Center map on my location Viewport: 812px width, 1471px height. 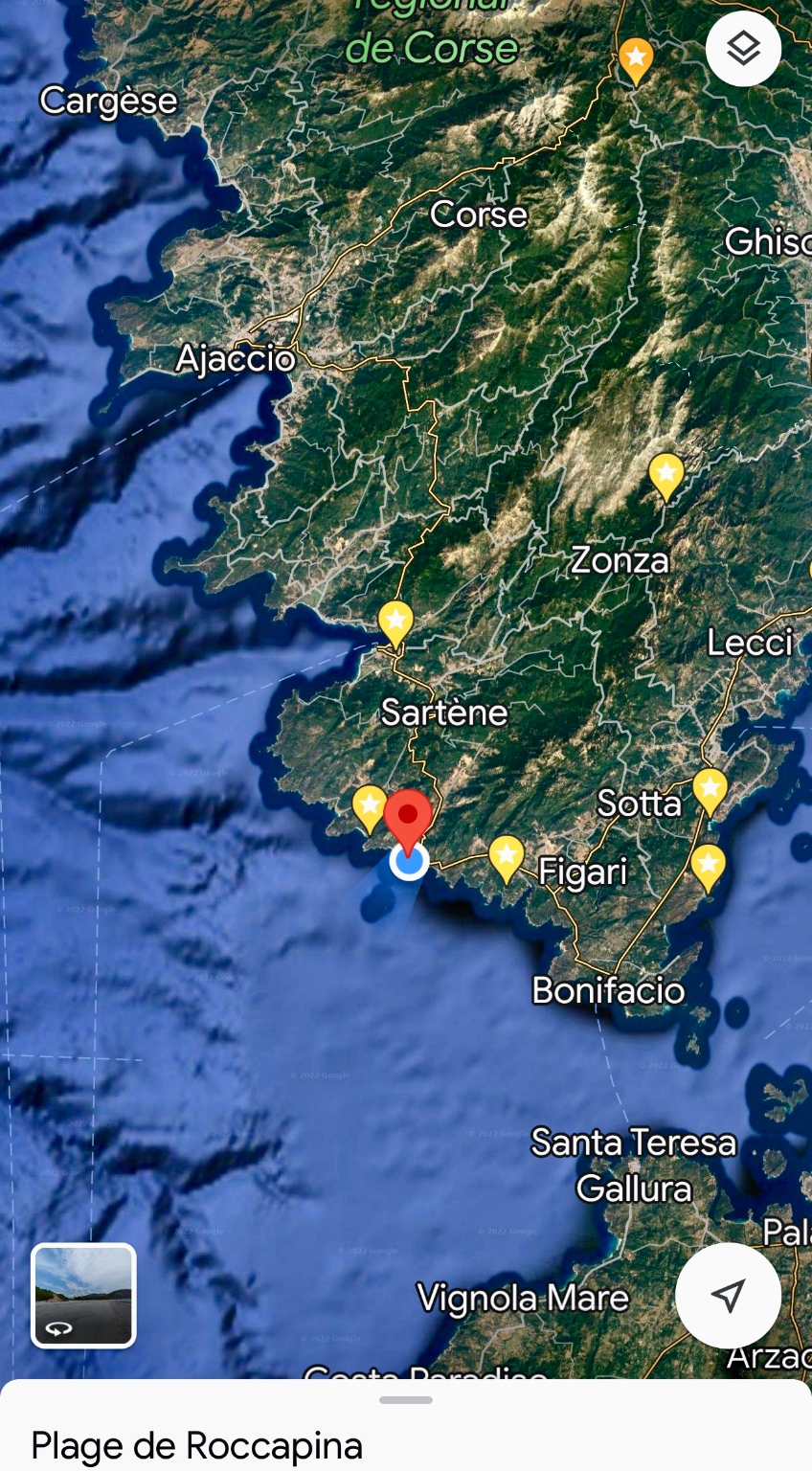click(x=728, y=1295)
